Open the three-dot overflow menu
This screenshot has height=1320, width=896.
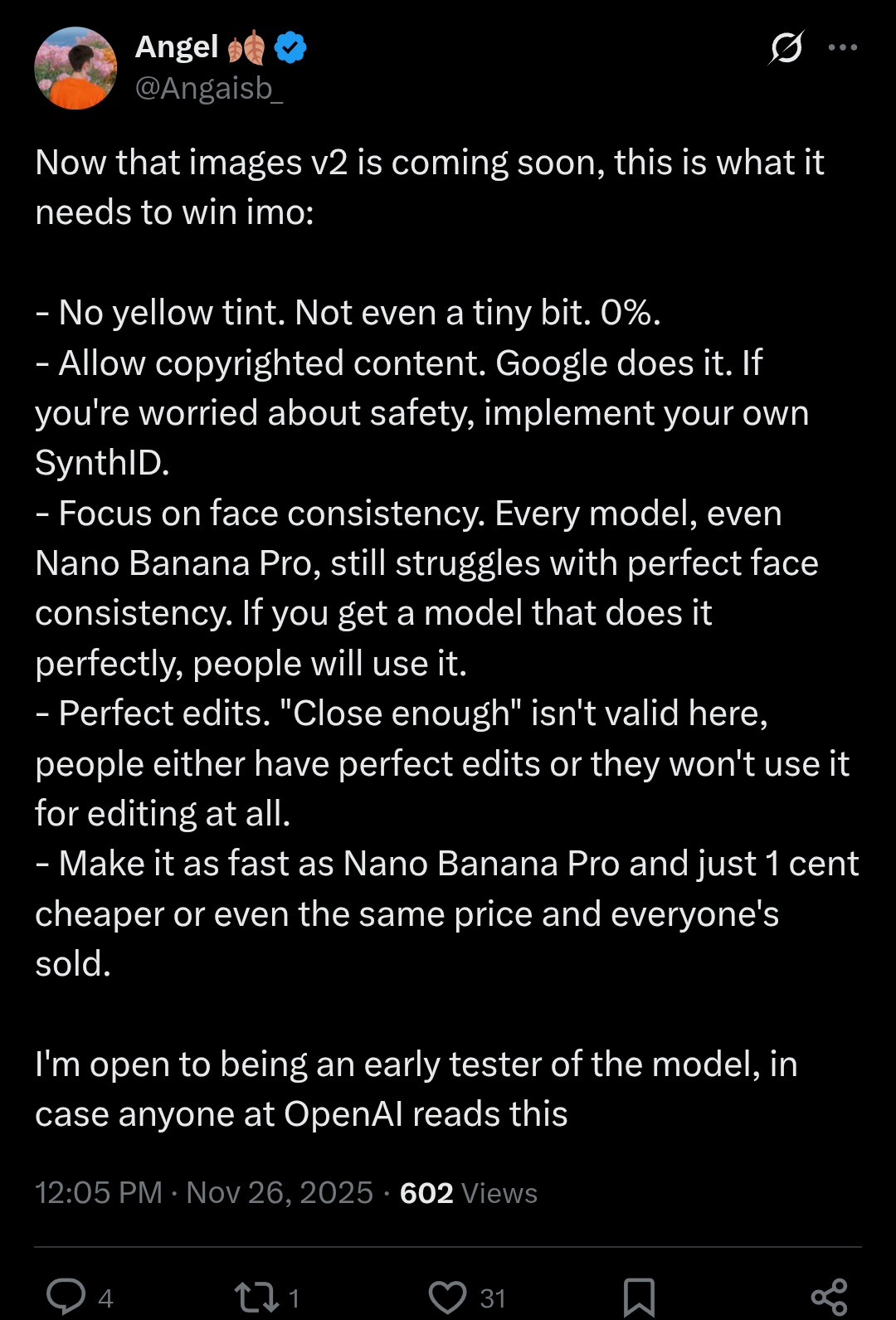[x=842, y=47]
